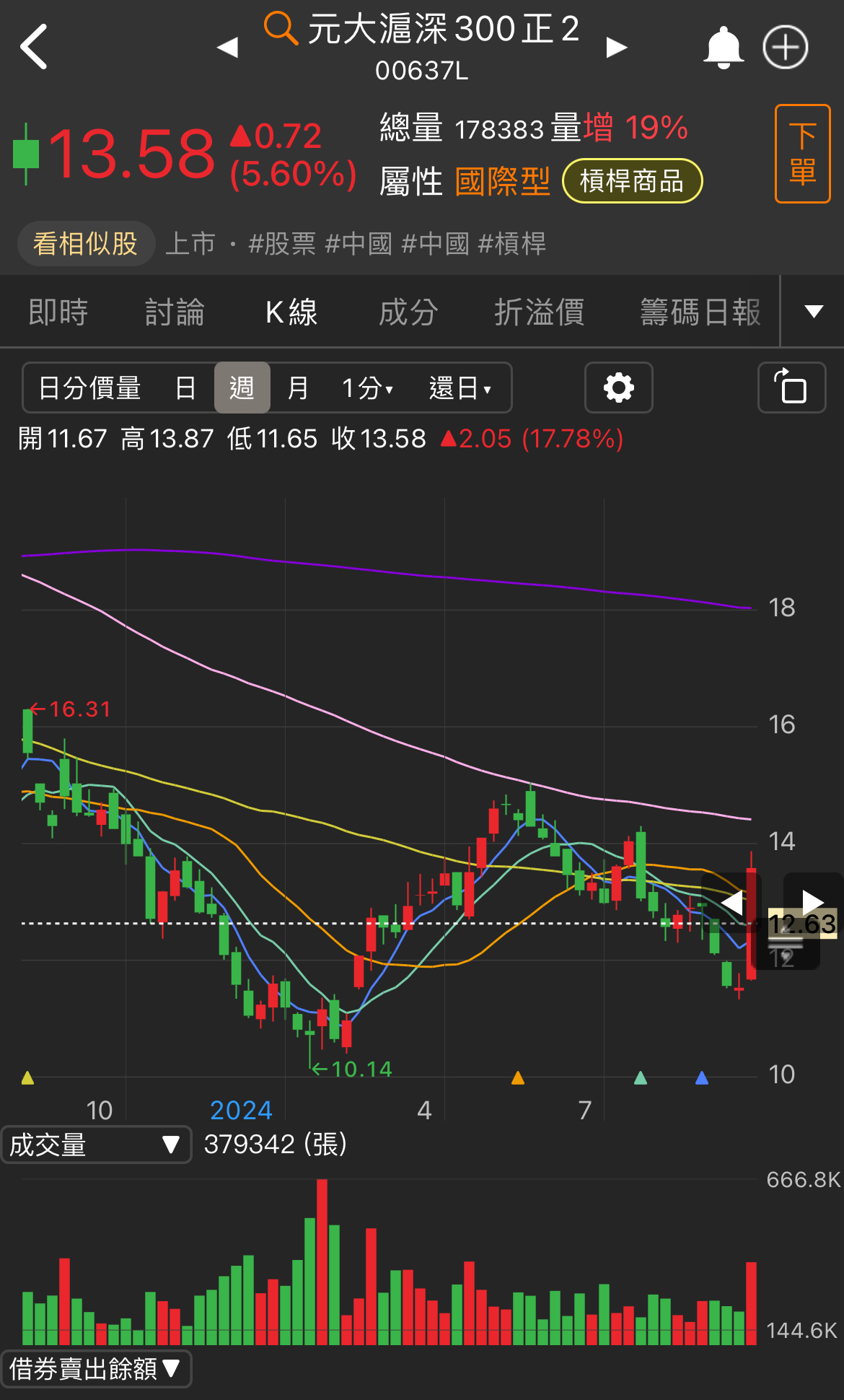Image resolution: width=844 pixels, height=1400 pixels.
Task: Open 看相似股 similar stocks chip
Action: point(86,244)
